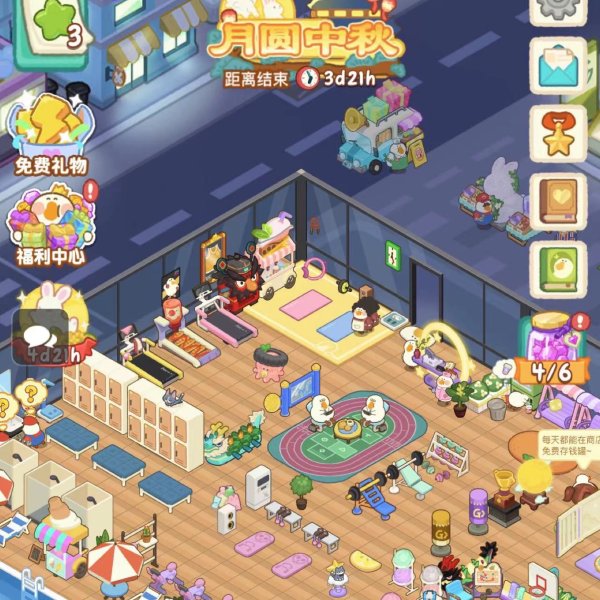The width and height of the screenshot is (600, 600).
Task: Open the mail envelope icon
Action: click(557, 67)
